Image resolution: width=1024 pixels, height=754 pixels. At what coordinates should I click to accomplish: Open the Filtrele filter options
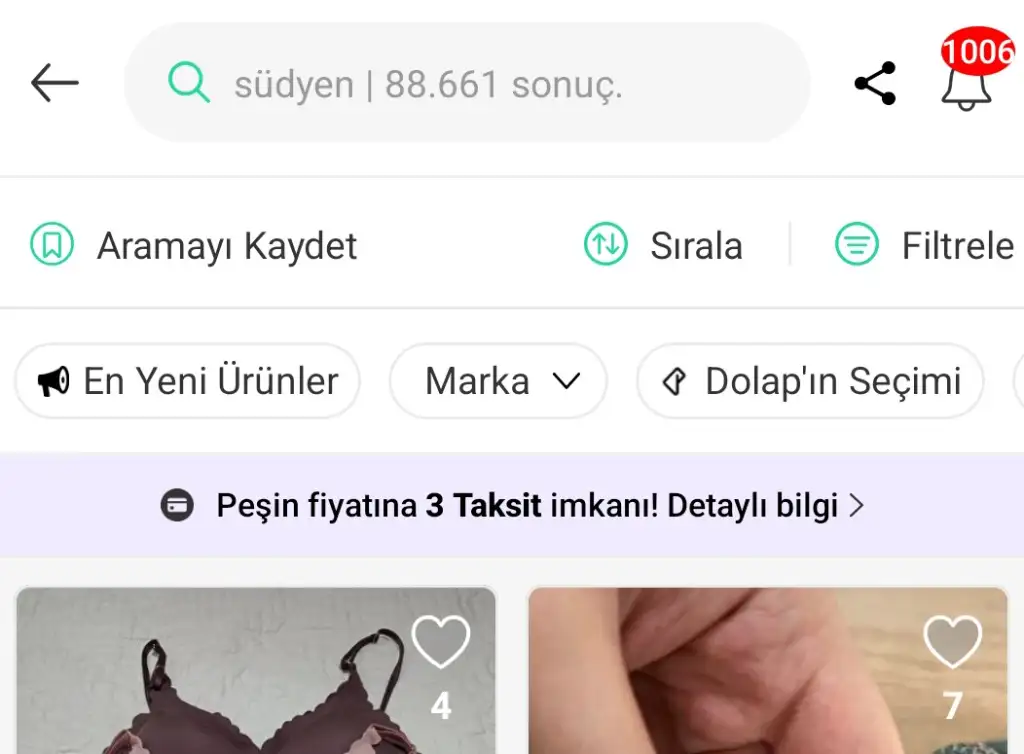(x=924, y=245)
